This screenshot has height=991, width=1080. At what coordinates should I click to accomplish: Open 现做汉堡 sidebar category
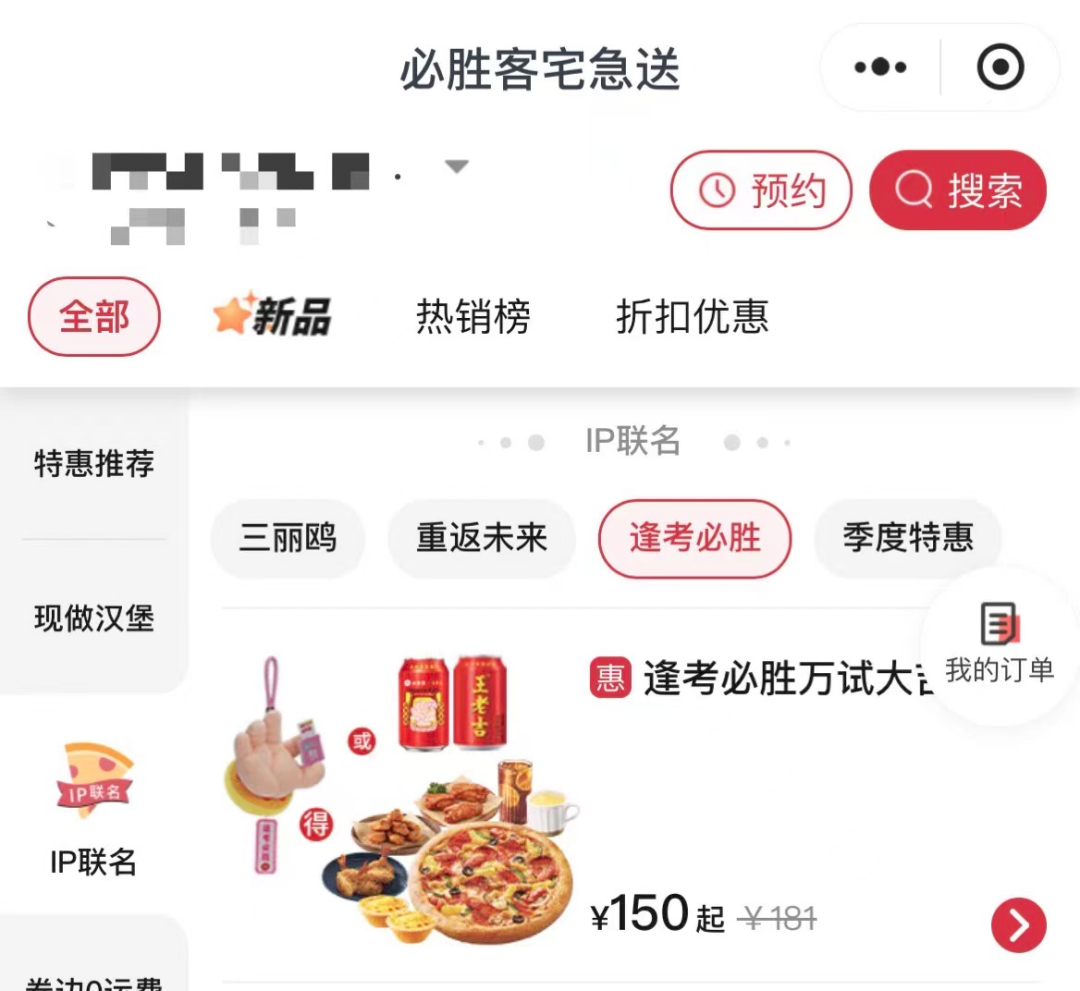click(x=94, y=618)
